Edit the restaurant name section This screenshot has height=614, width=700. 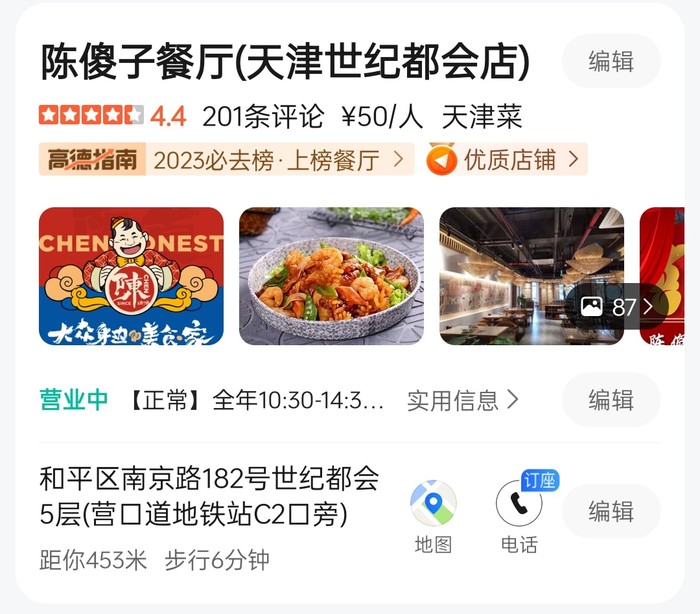pyautogui.click(x=611, y=61)
